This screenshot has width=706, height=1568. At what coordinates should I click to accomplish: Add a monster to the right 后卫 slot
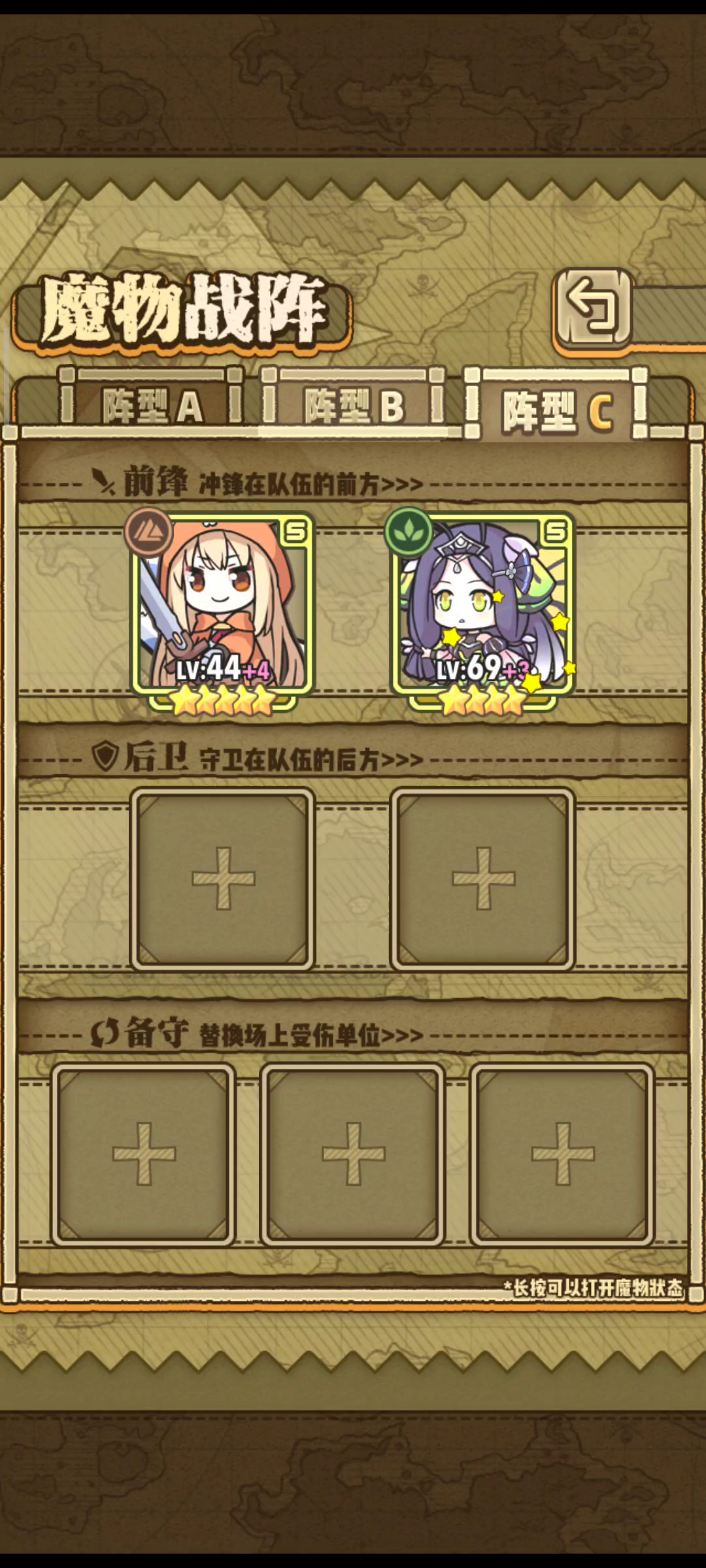(482, 879)
